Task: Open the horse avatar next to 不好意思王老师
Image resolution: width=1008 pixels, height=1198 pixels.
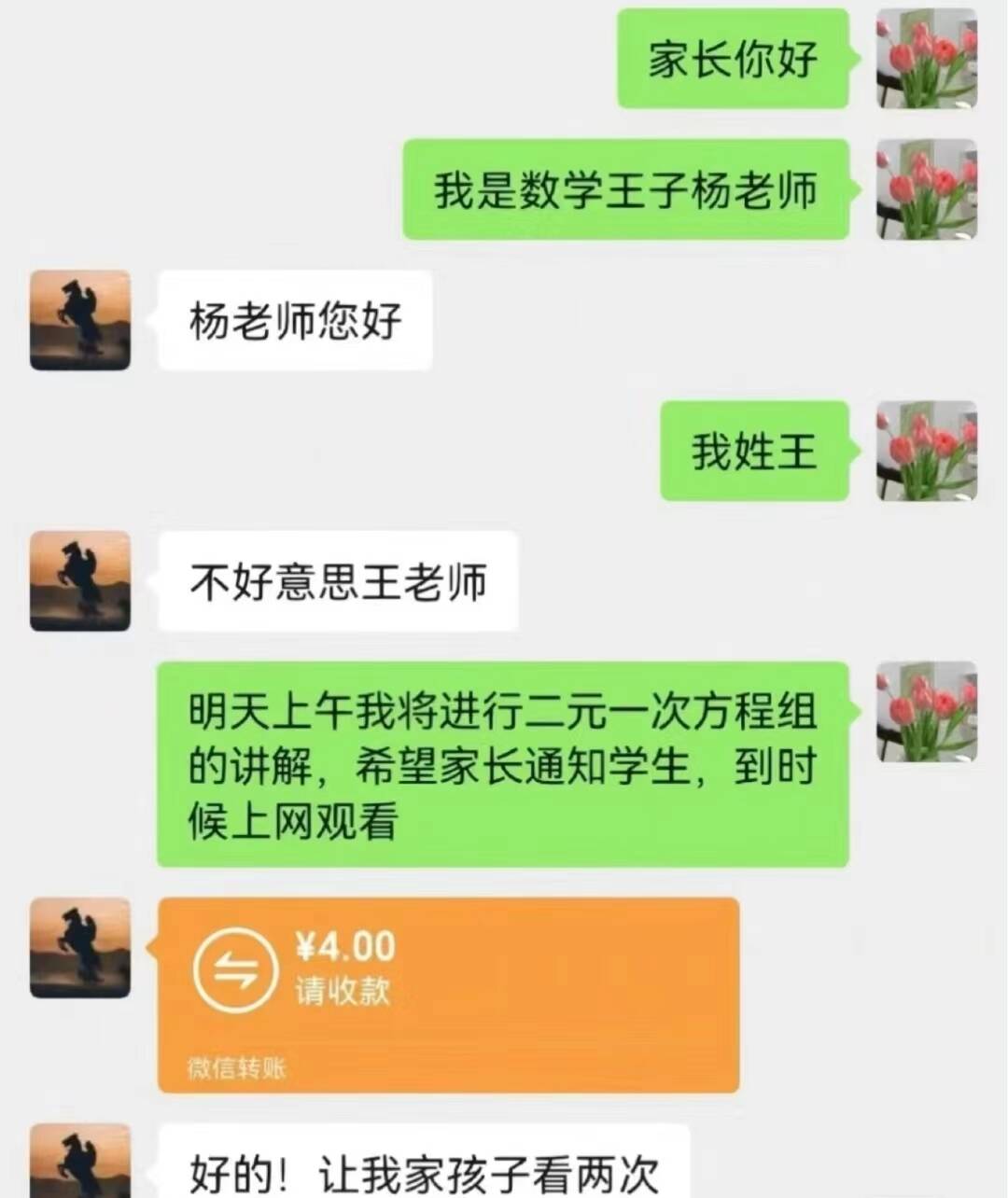Action: point(80,580)
